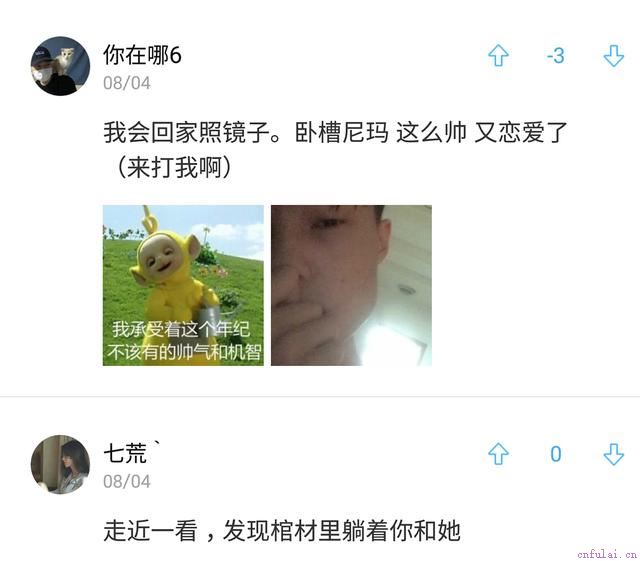Image resolution: width=640 pixels, height=561 pixels.
Task: Open username 你在哪6
Action: coord(142,55)
